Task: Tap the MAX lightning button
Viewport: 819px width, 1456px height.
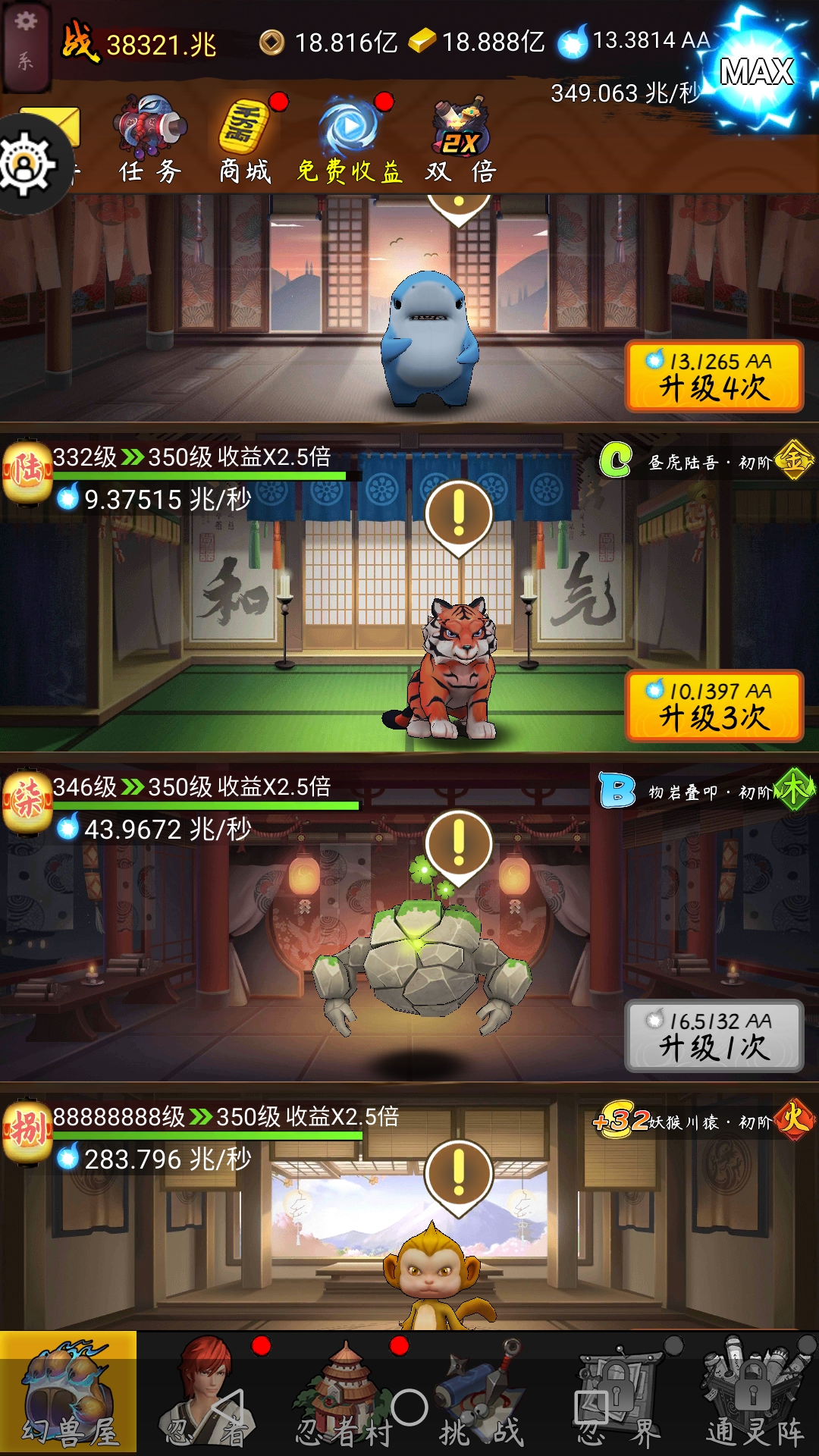Action: point(756,72)
